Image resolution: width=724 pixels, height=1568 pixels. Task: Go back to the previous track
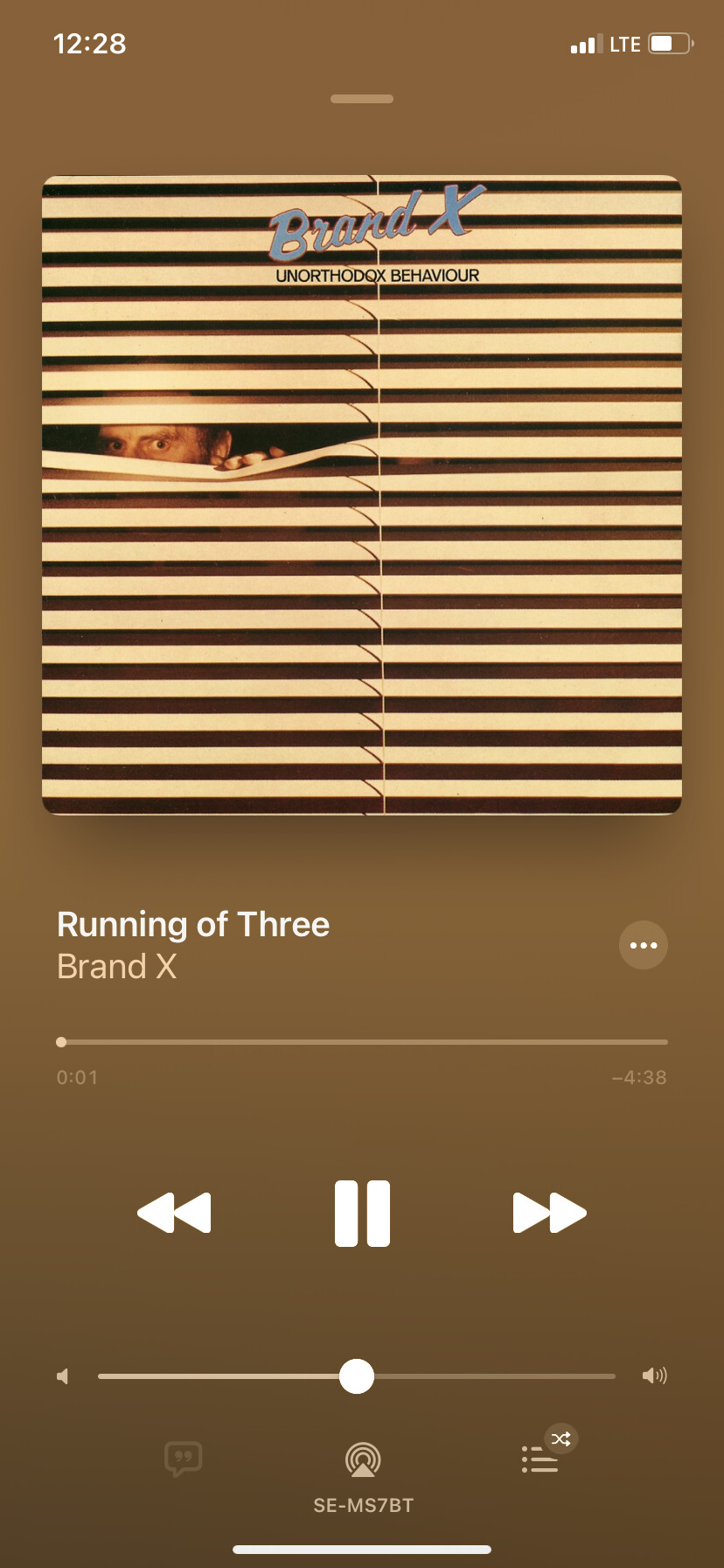coord(174,1213)
